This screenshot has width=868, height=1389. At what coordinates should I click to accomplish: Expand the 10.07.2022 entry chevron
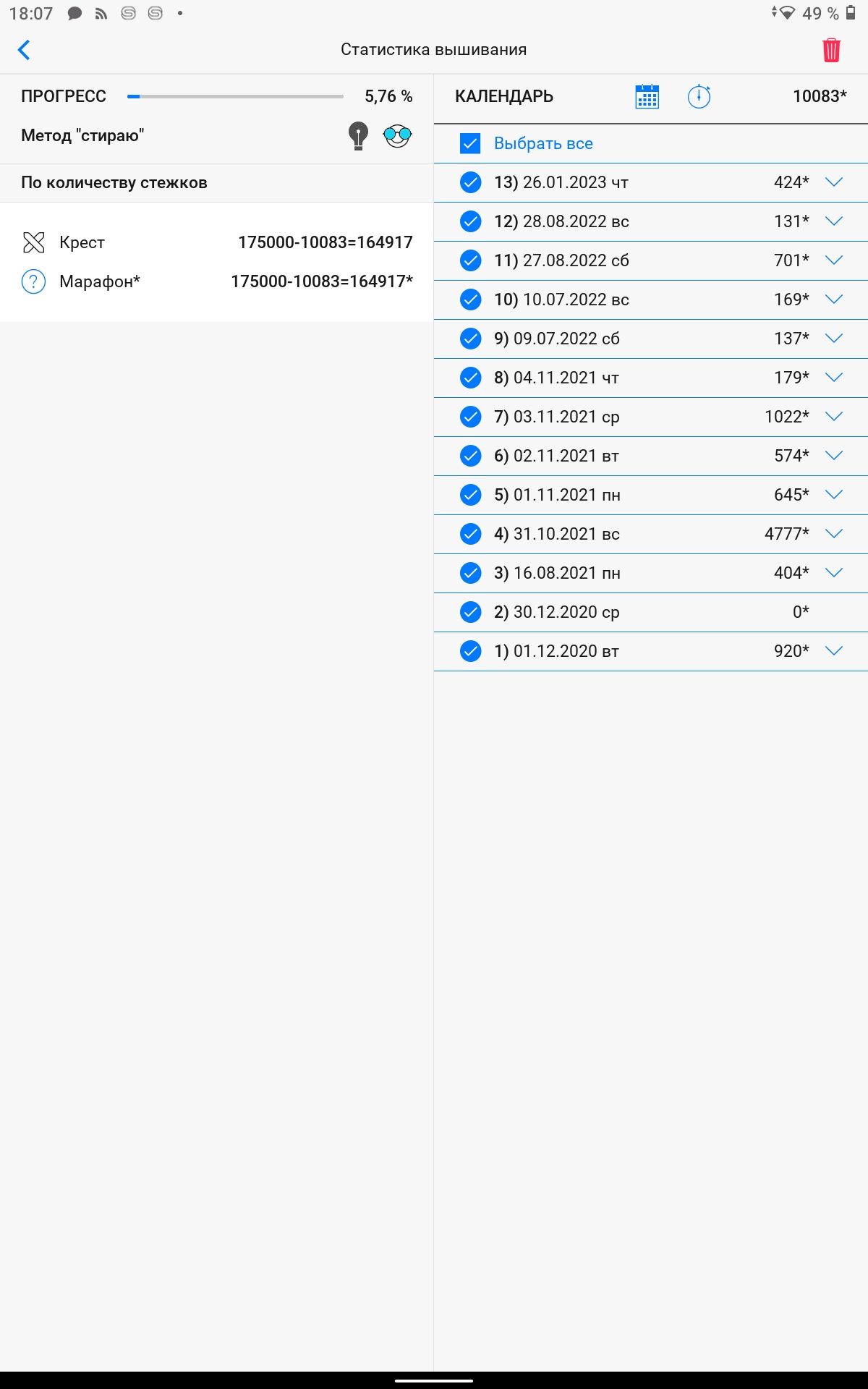coord(834,300)
